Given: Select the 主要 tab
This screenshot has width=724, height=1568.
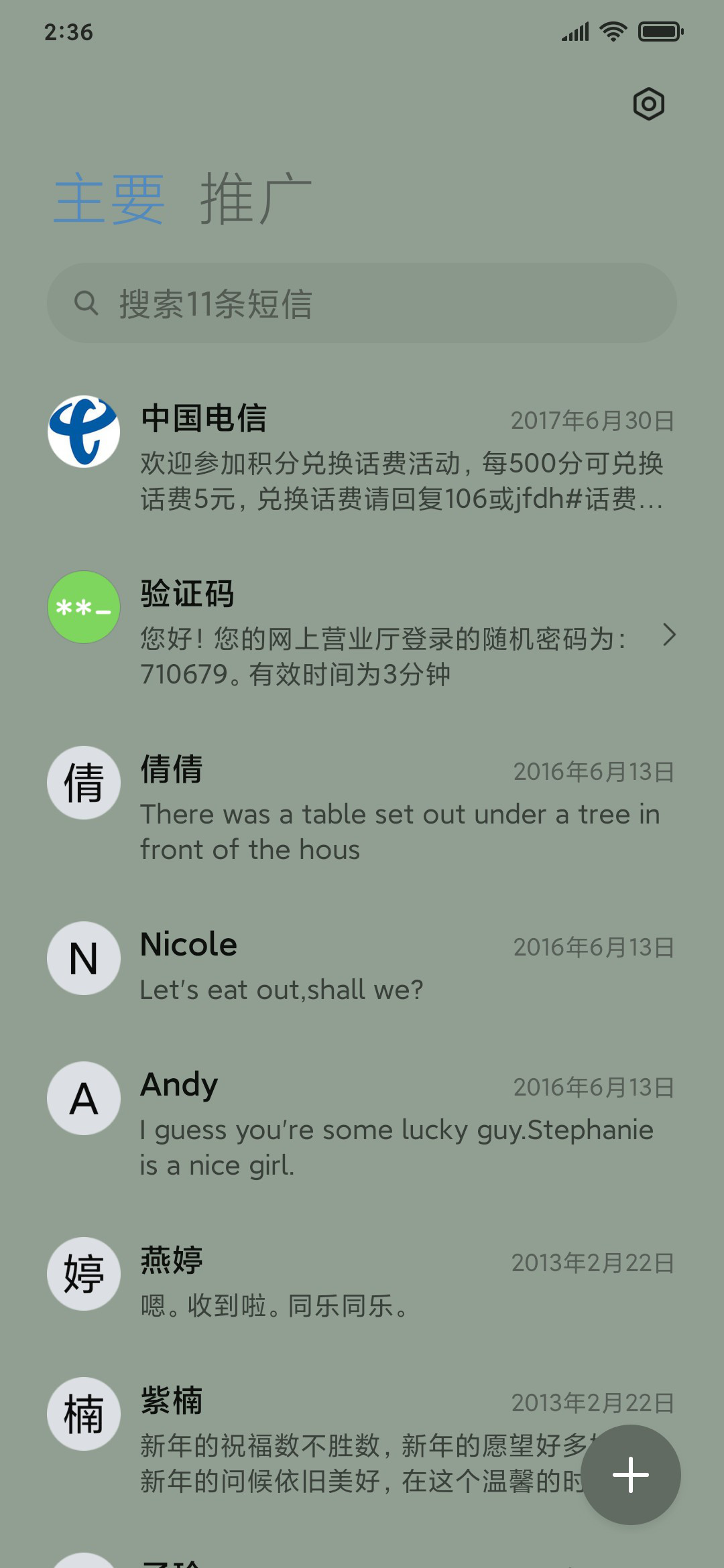Looking at the screenshot, I should click(109, 198).
